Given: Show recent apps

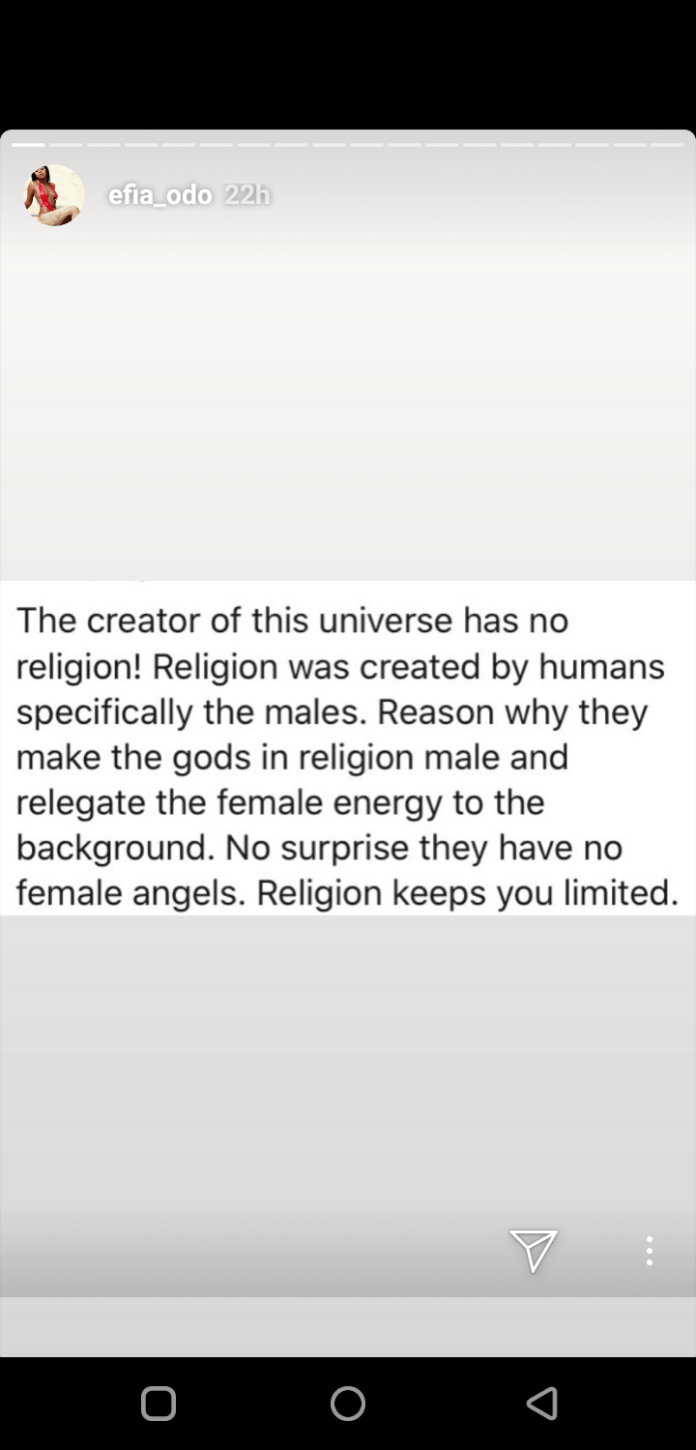Looking at the screenshot, I should [x=158, y=1404].
